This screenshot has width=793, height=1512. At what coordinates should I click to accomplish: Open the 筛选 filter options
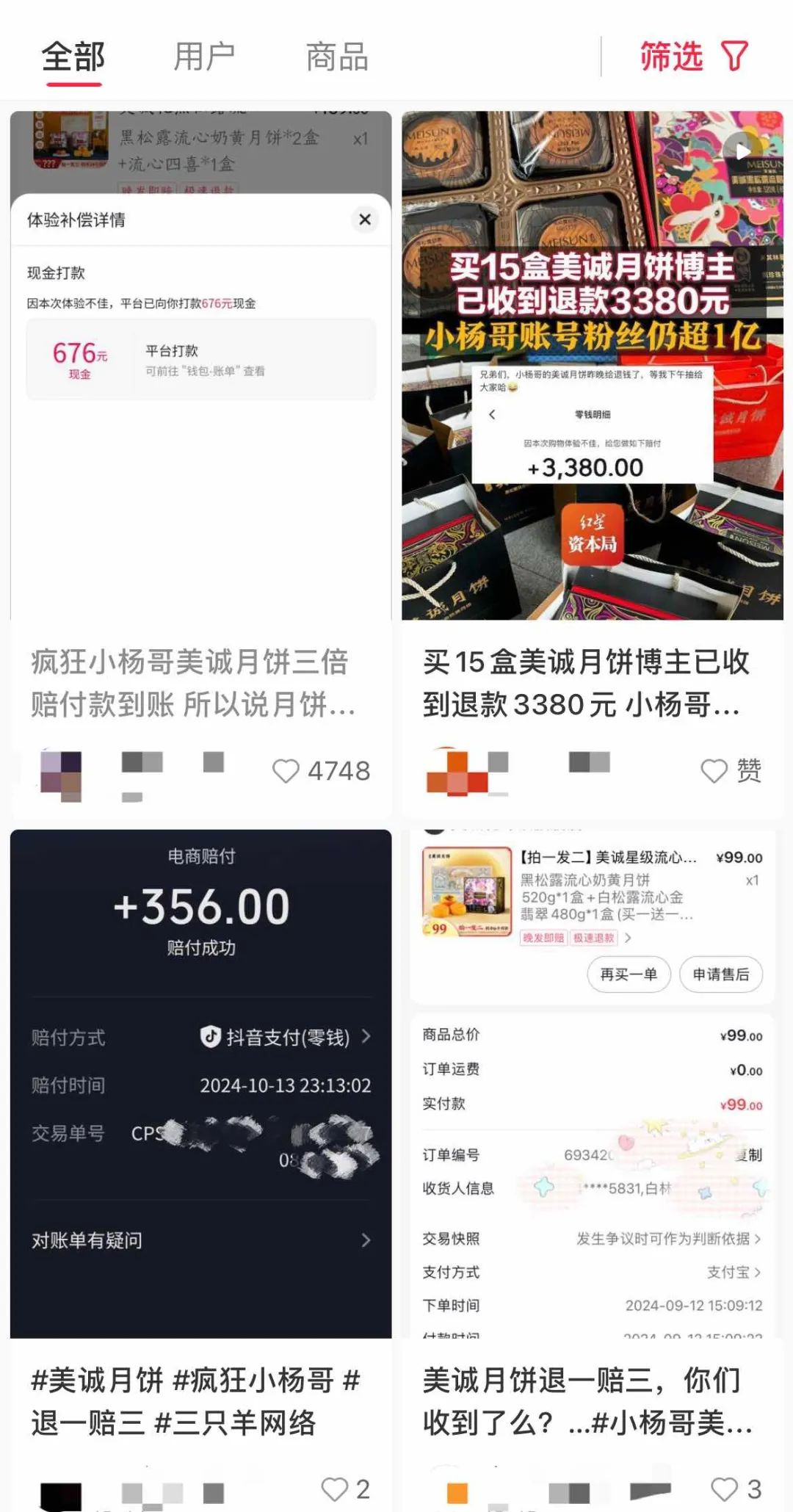[x=693, y=57]
